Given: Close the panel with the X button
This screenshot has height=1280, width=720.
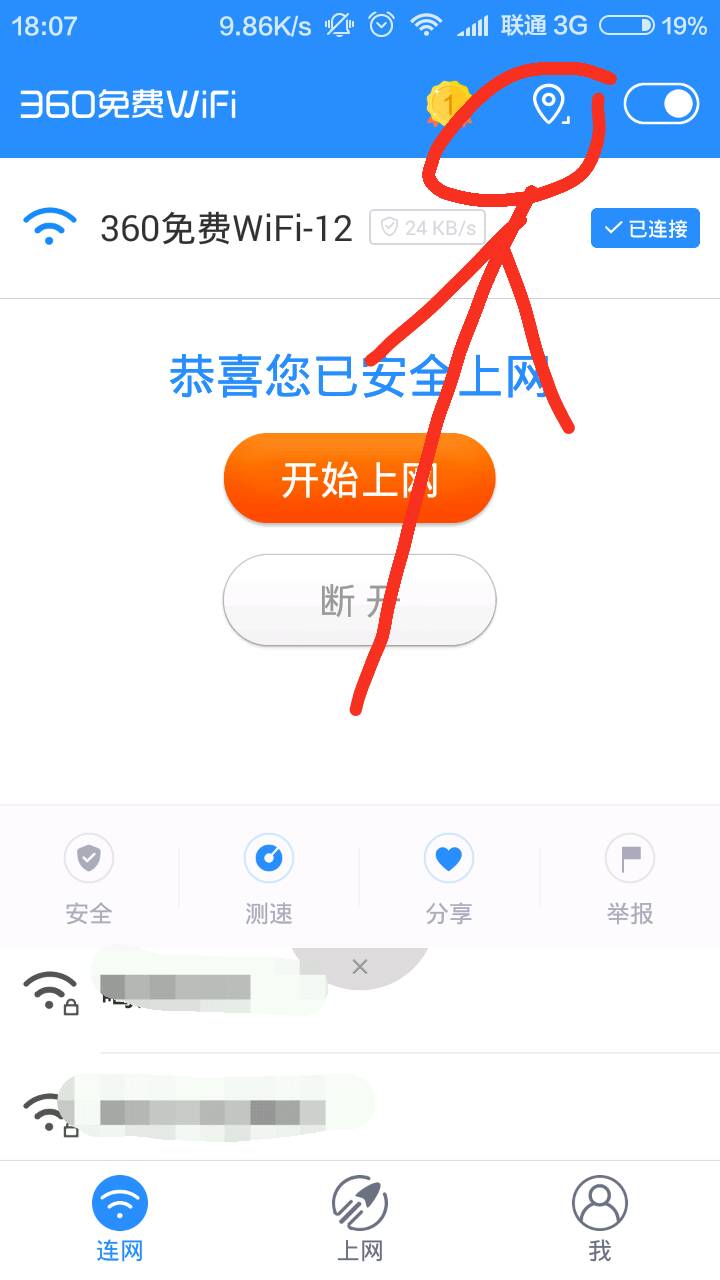Looking at the screenshot, I should point(360,966).
